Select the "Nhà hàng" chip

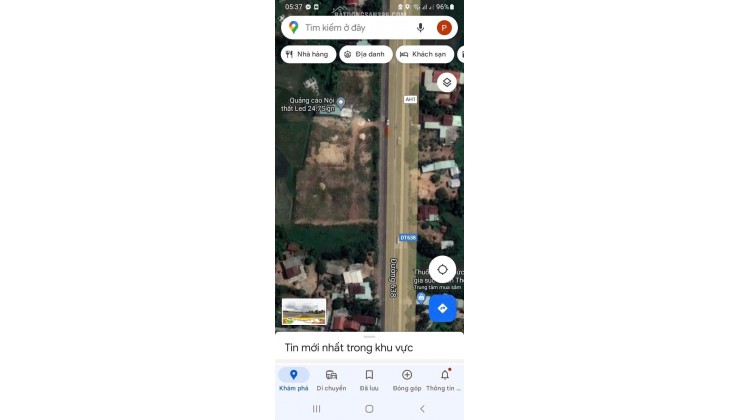click(308, 54)
